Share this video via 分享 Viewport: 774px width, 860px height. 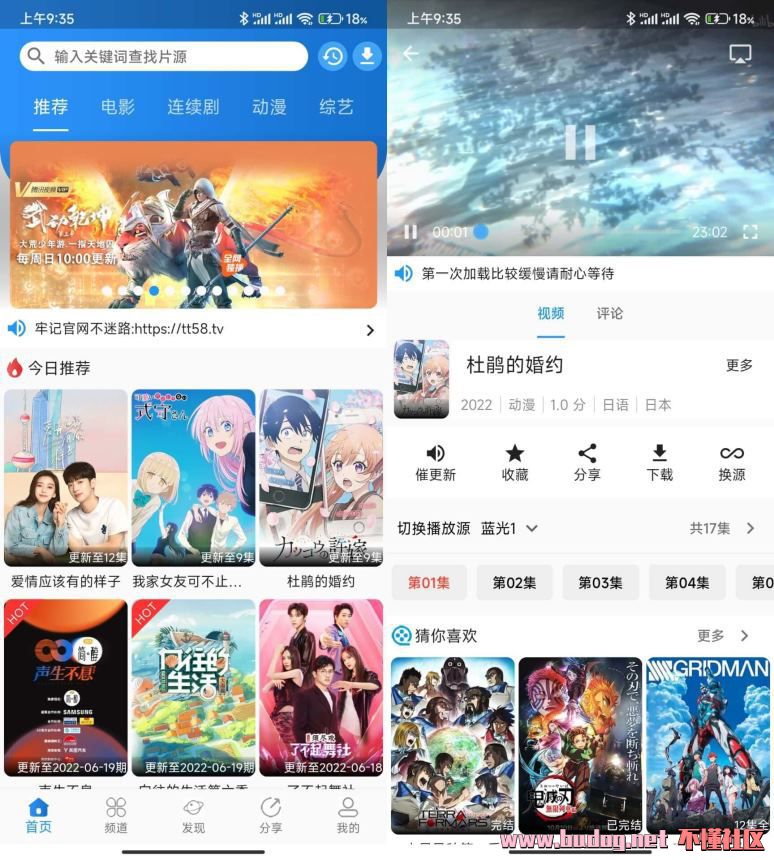click(587, 462)
